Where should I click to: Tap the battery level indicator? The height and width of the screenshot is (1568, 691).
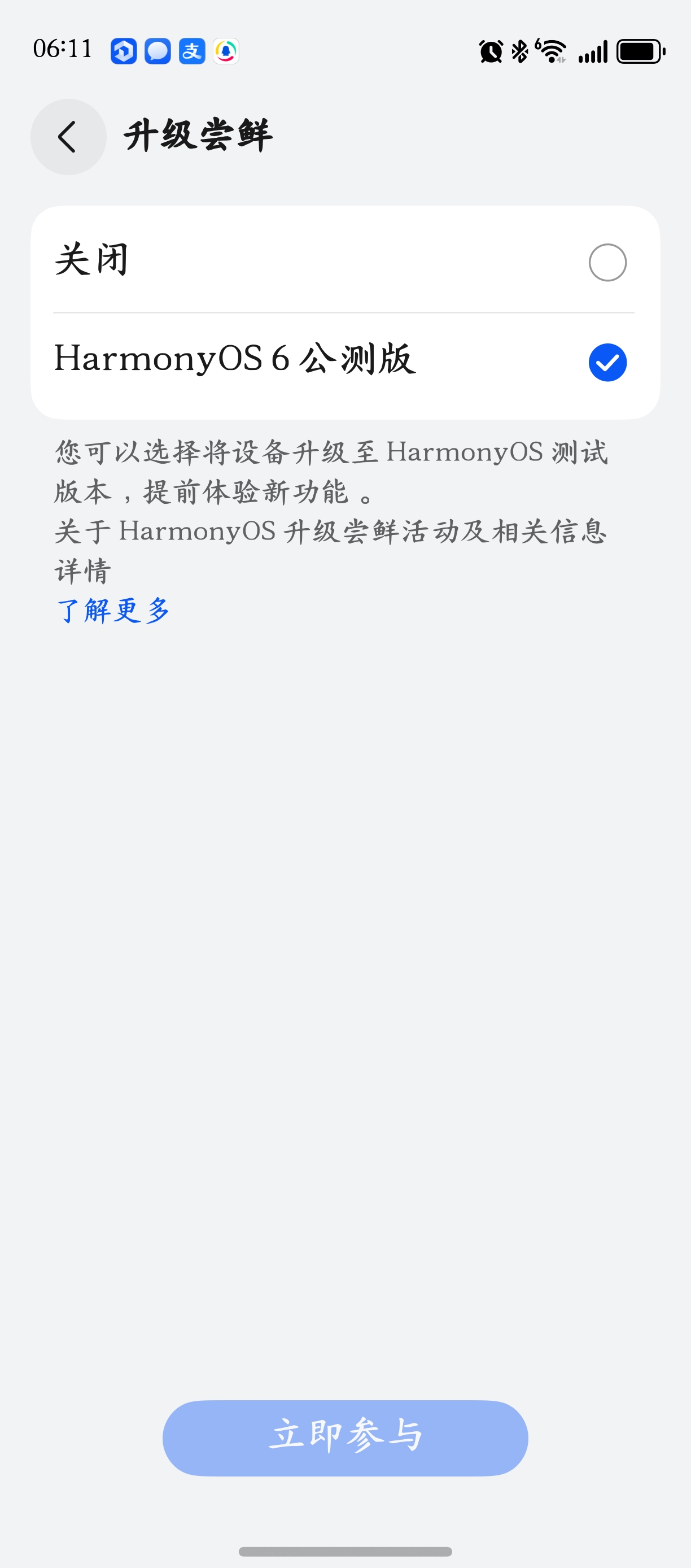pyautogui.click(x=640, y=53)
